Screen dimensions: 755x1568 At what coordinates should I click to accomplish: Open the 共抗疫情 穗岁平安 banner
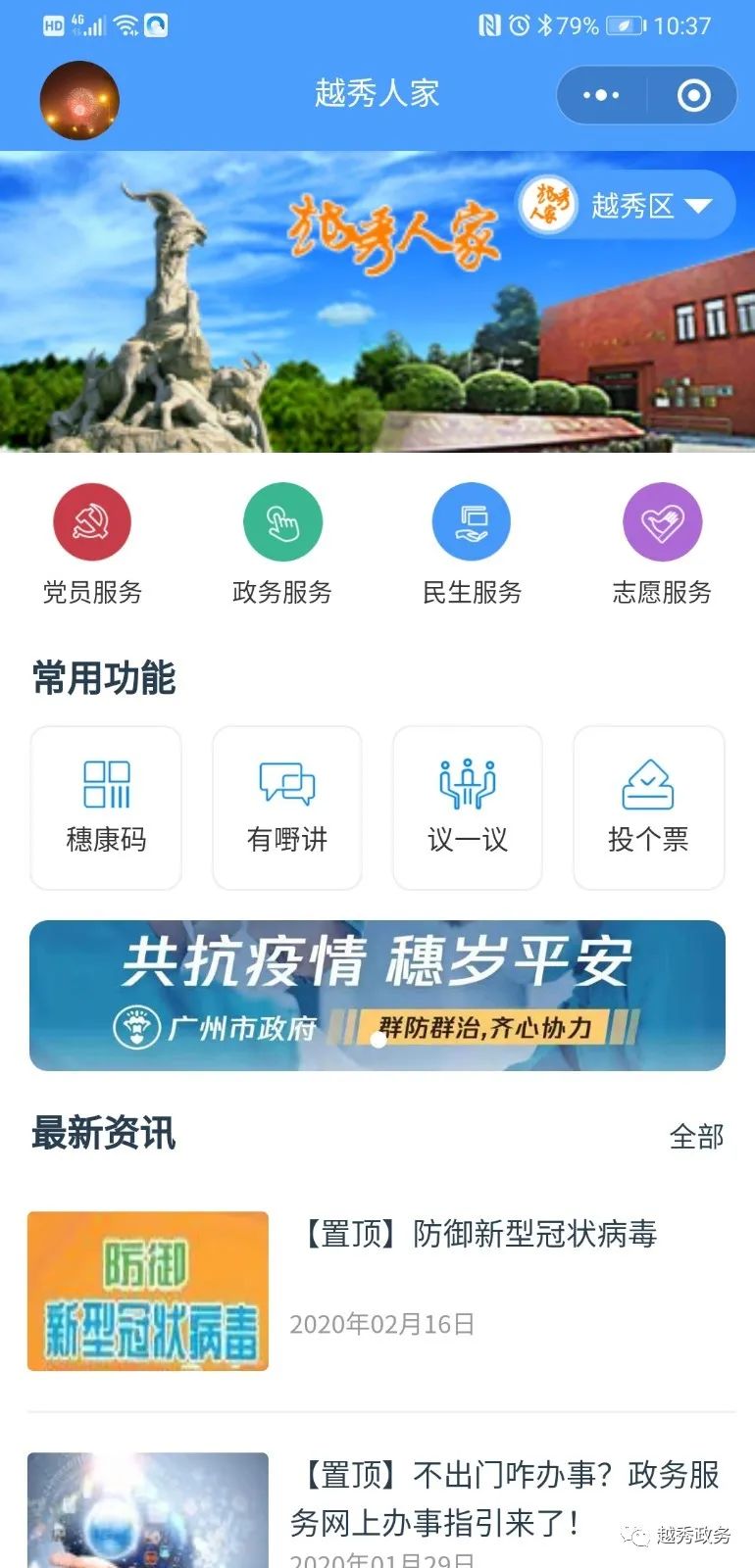pyautogui.click(x=377, y=995)
